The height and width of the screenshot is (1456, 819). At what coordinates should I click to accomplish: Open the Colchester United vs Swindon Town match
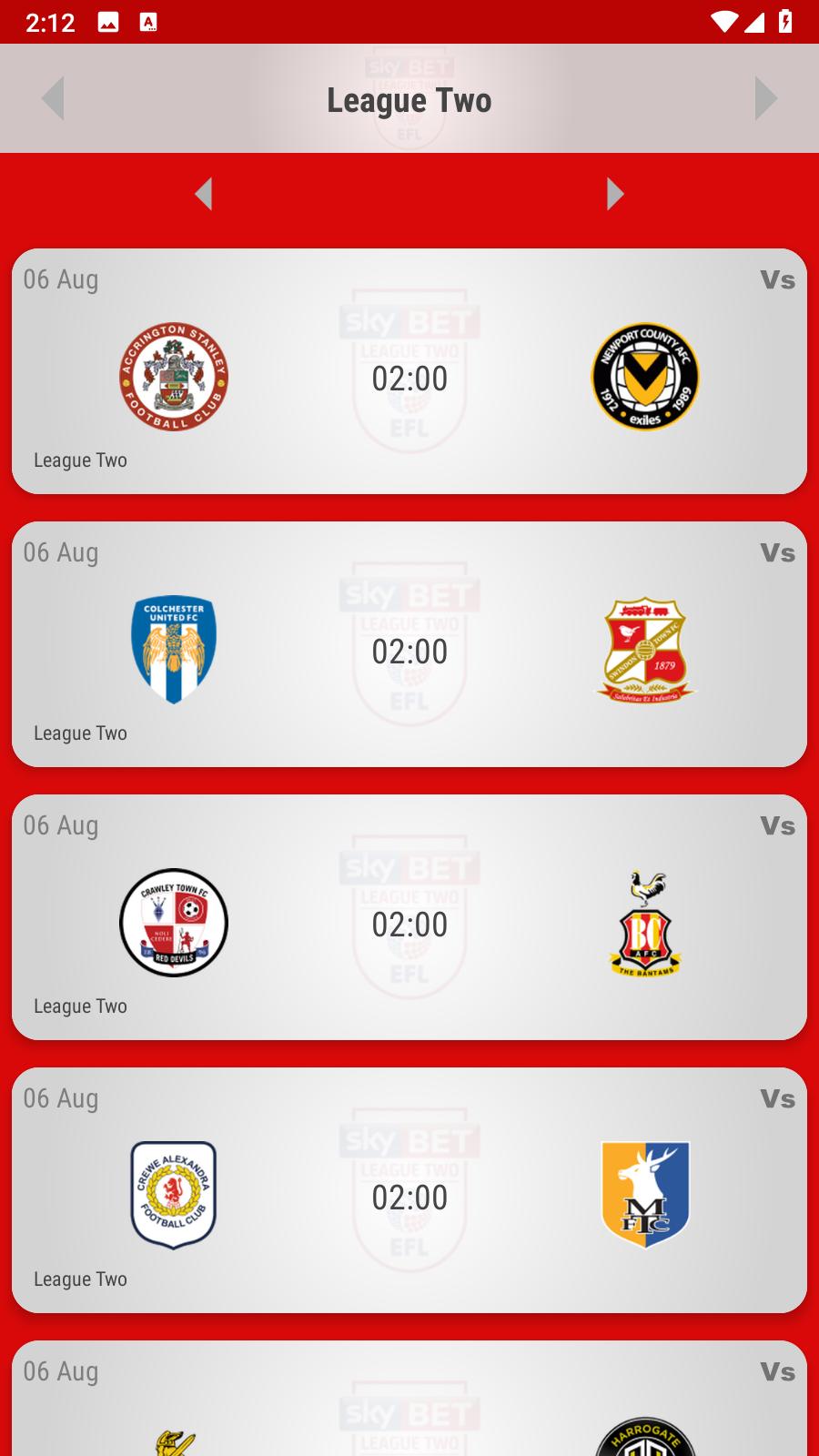(409, 644)
